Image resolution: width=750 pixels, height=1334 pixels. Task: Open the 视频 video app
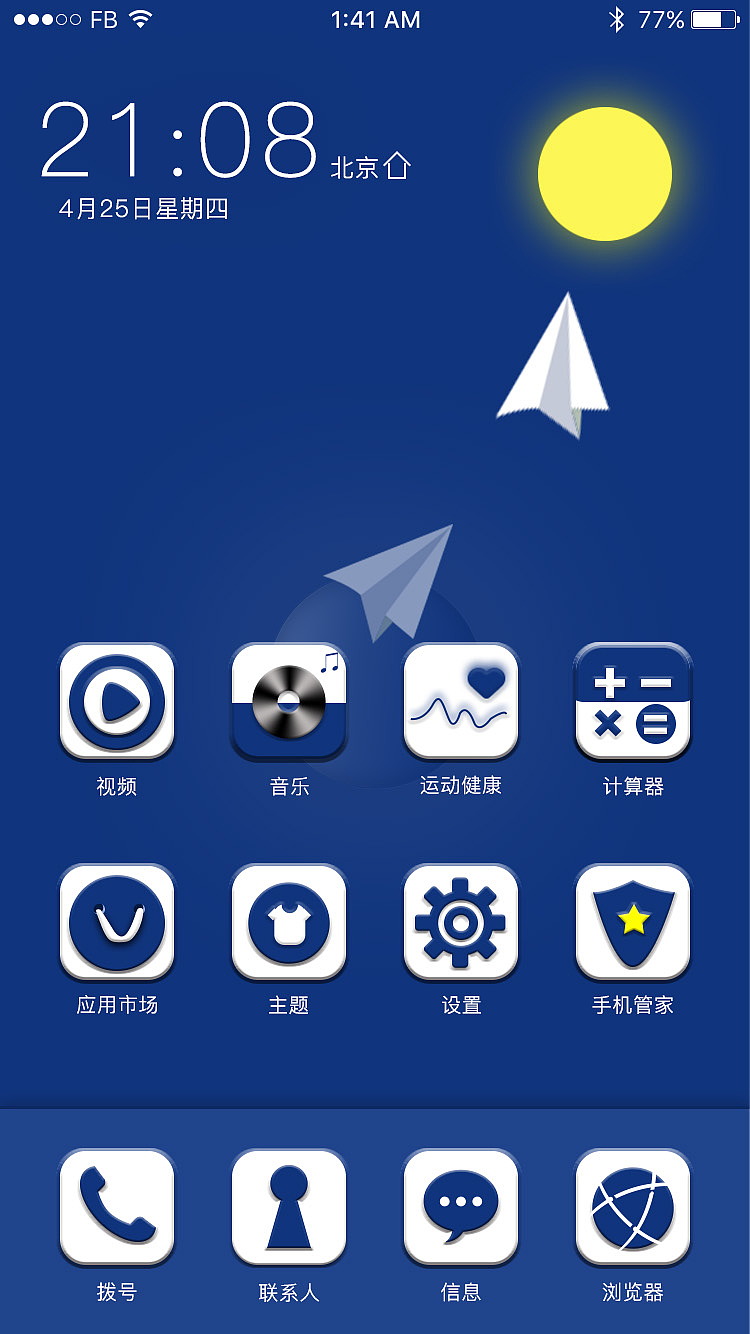click(x=117, y=701)
